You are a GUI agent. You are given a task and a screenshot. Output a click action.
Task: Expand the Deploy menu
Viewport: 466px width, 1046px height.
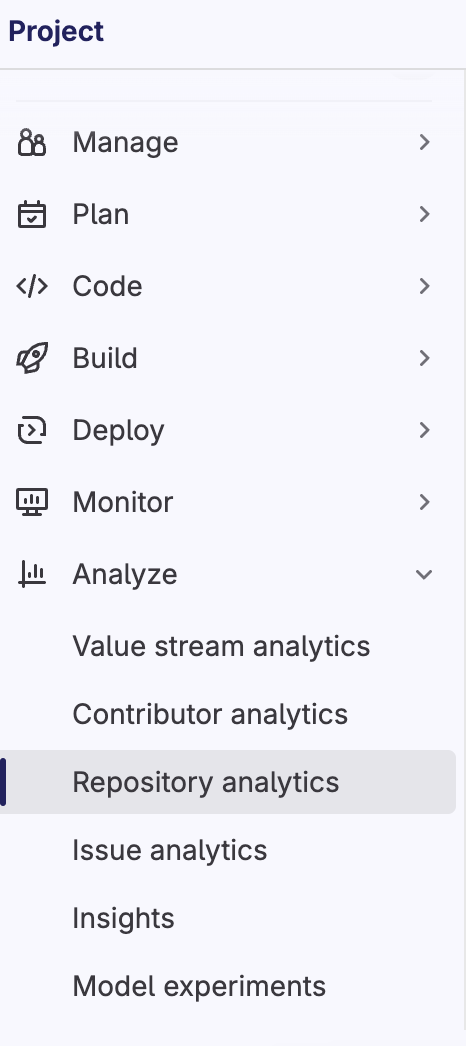[228, 430]
